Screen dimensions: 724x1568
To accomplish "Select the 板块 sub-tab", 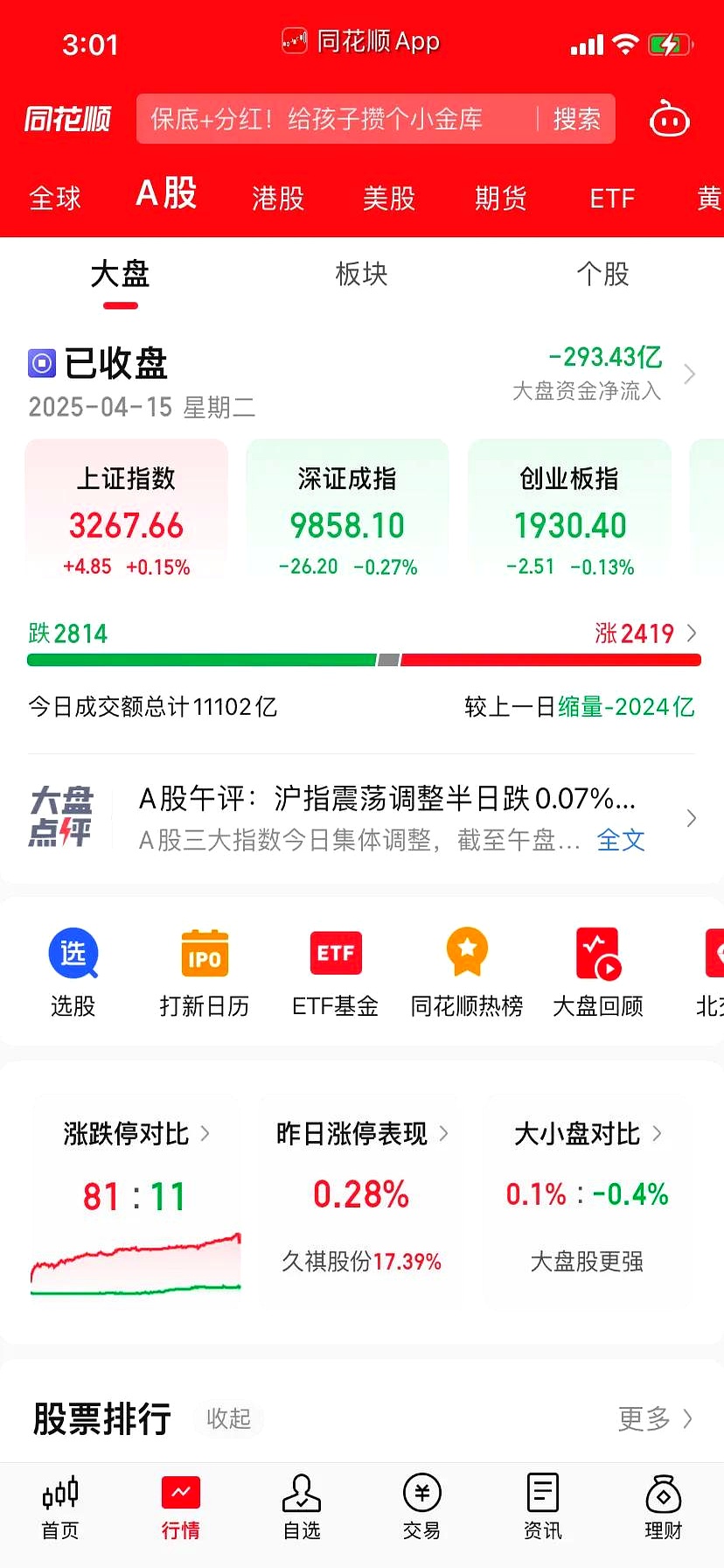I will pos(361,274).
